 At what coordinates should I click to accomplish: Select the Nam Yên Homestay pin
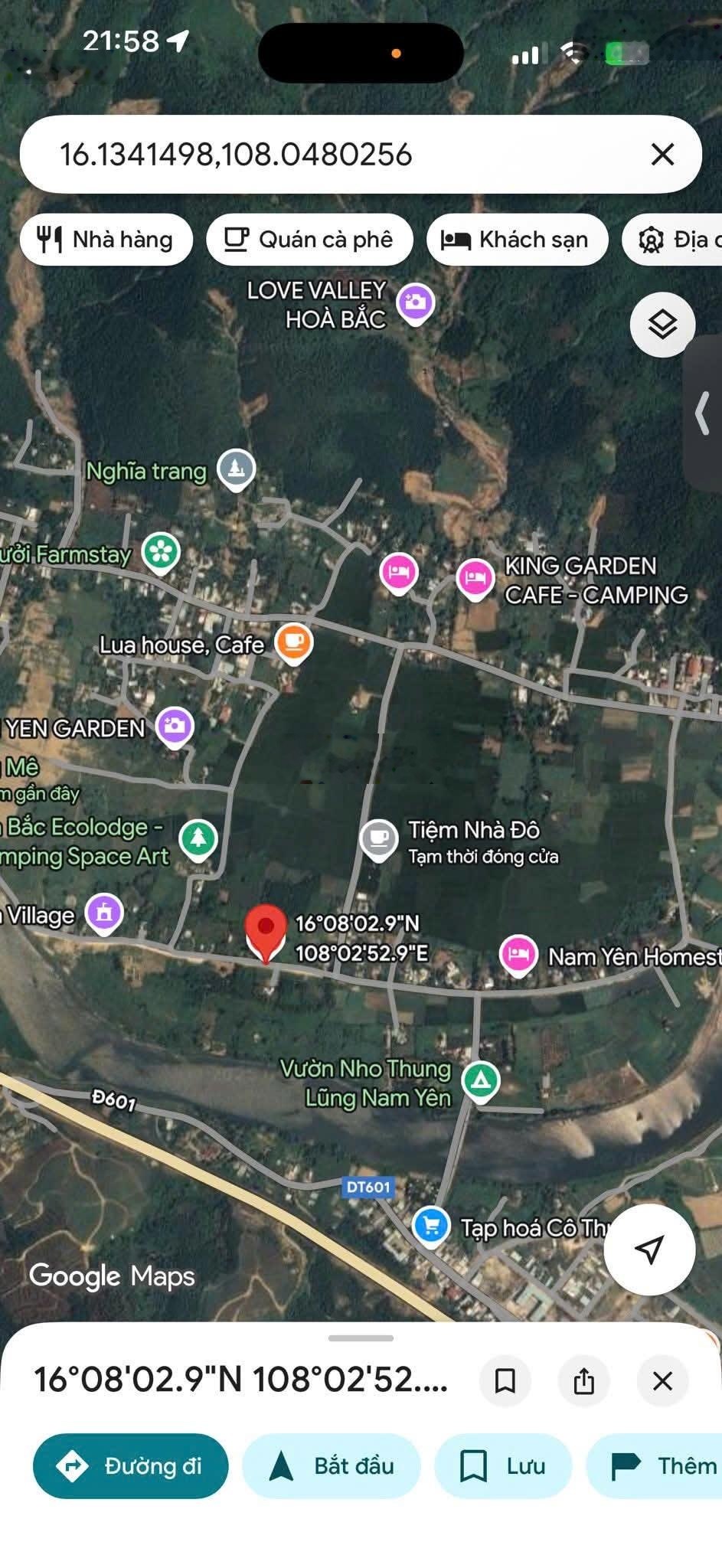click(519, 955)
